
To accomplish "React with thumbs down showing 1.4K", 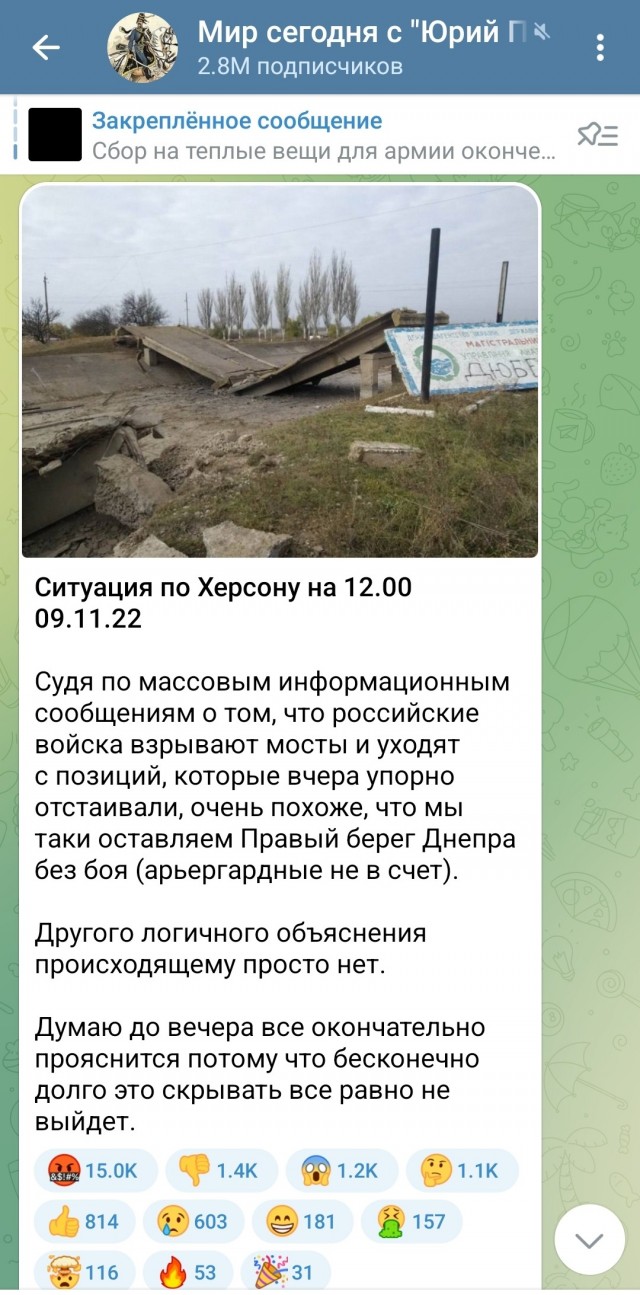I will [x=220, y=1171].
